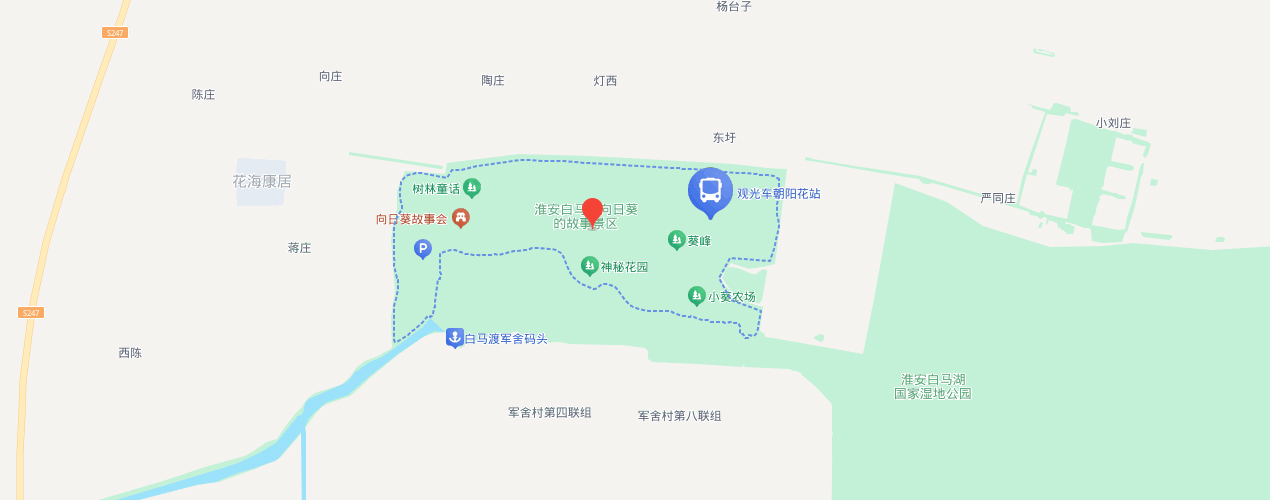
Task: Open the 观光车朝阳花站 bus station marker
Action: (710, 191)
